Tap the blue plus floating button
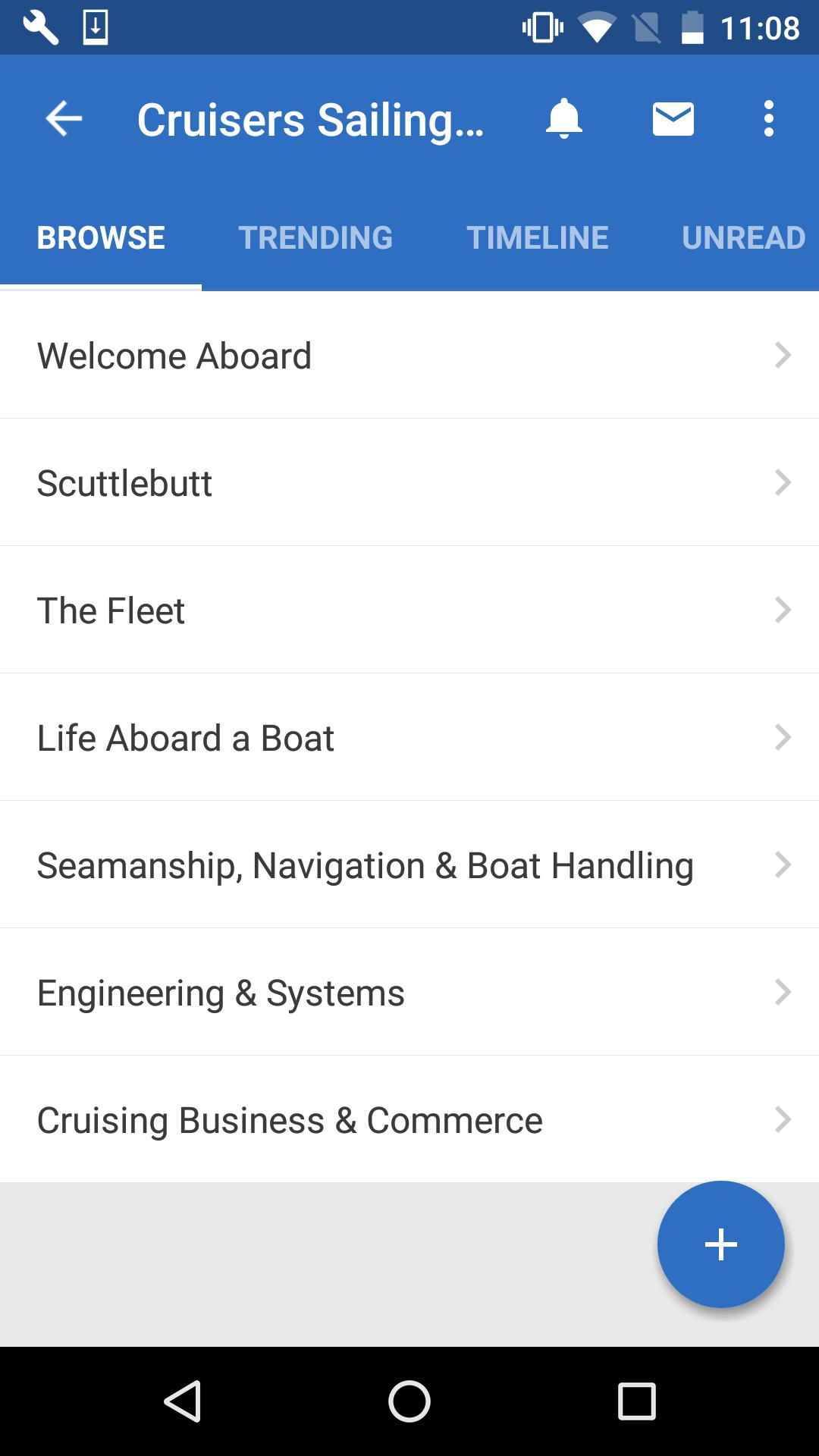Image resolution: width=819 pixels, height=1456 pixels. 720,1244
